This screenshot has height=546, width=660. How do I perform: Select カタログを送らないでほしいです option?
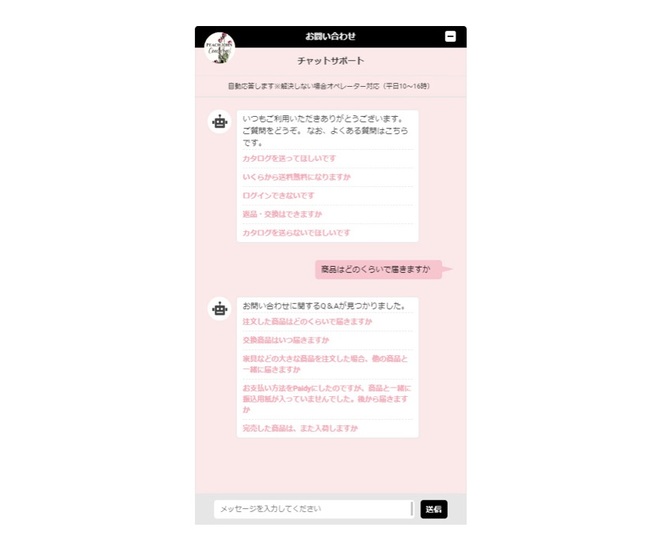pyautogui.click(x=296, y=232)
